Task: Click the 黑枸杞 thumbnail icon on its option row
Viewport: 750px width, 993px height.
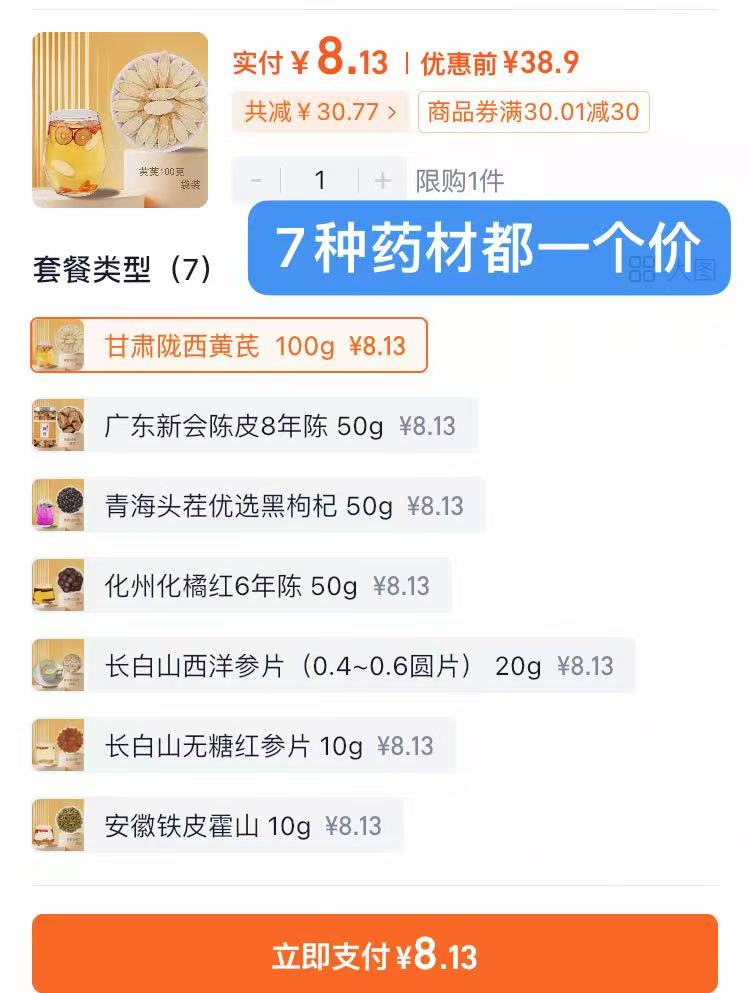Action: click(x=57, y=505)
